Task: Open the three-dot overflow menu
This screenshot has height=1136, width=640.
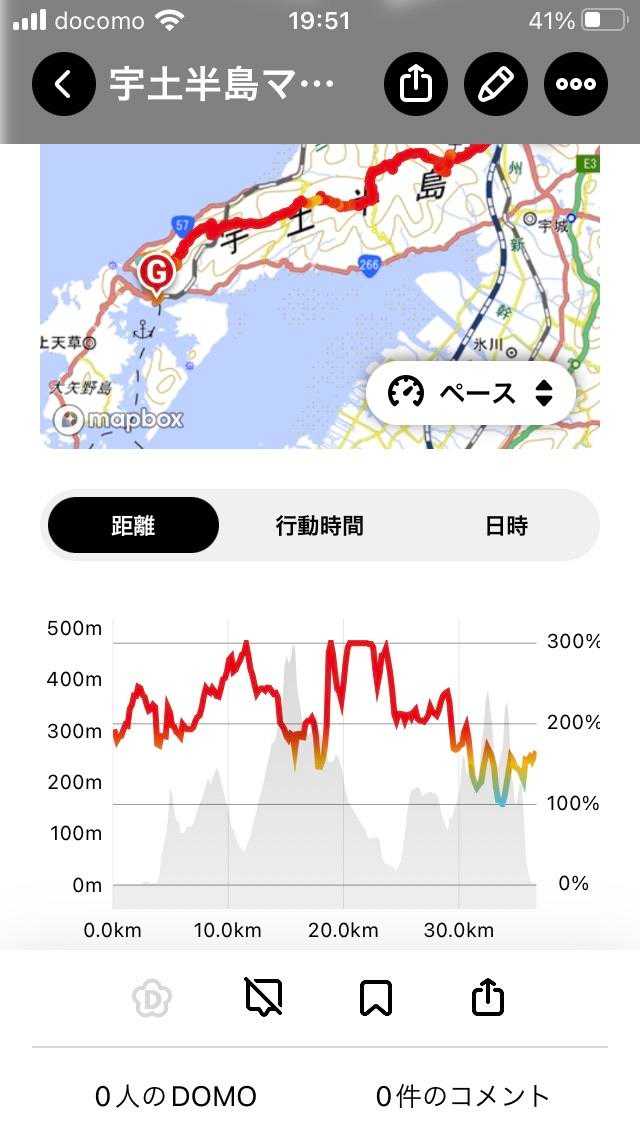Action: 576,84
